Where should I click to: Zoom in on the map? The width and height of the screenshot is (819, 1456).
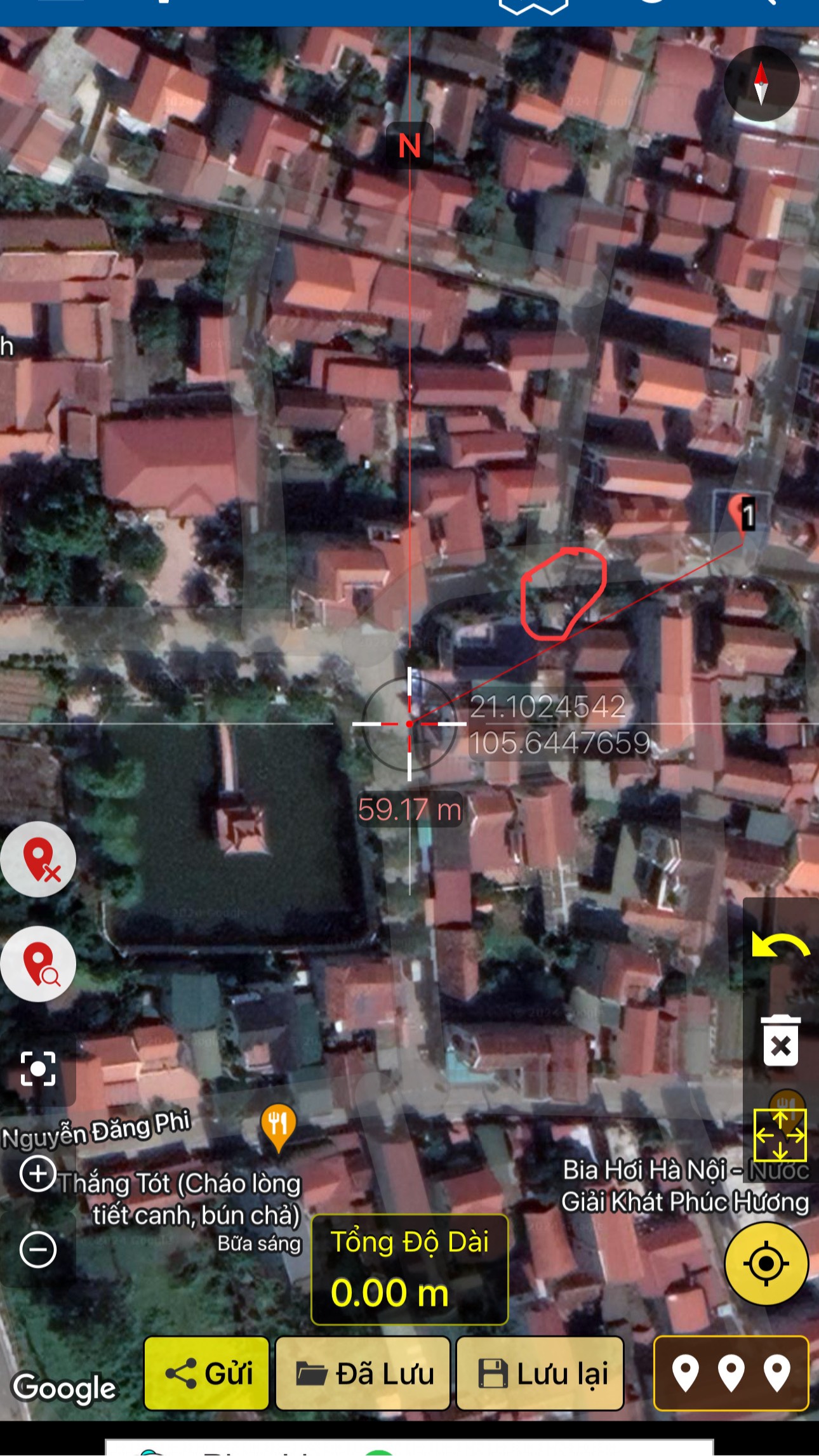[38, 1174]
